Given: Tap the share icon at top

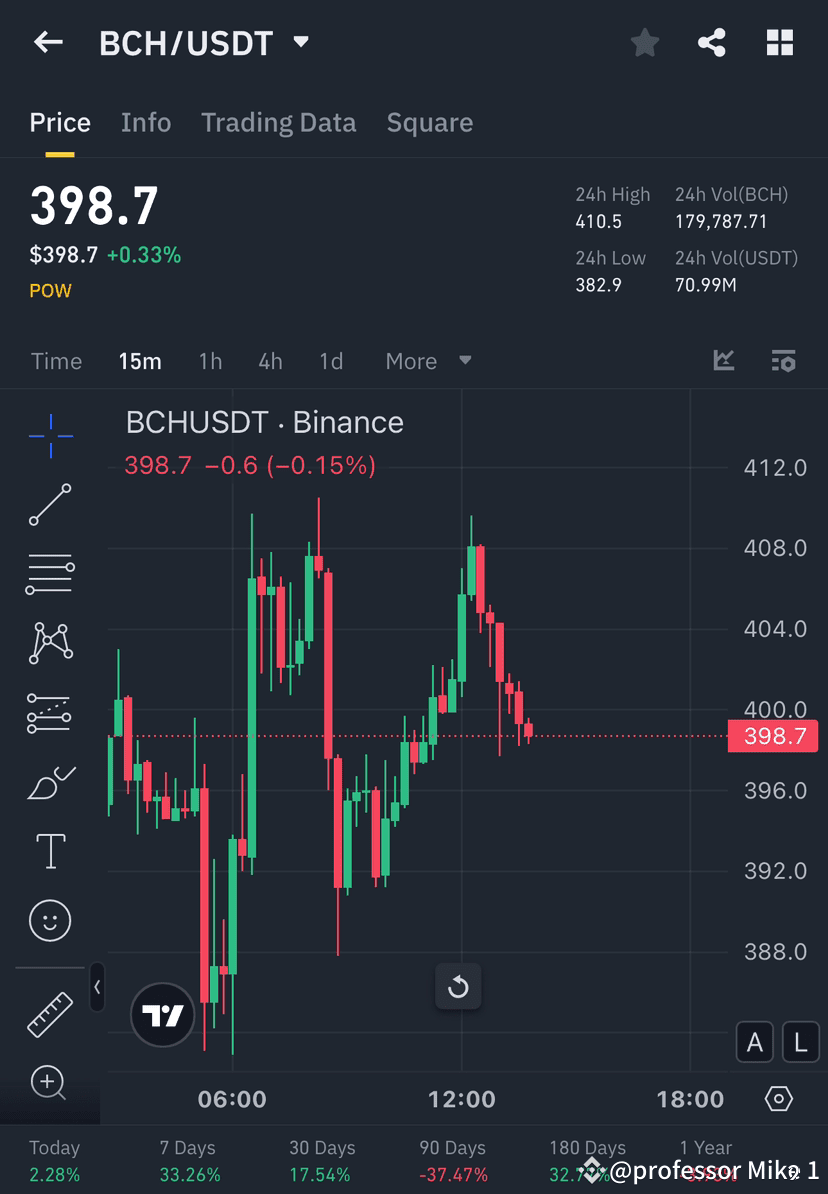Looking at the screenshot, I should tap(712, 42).
